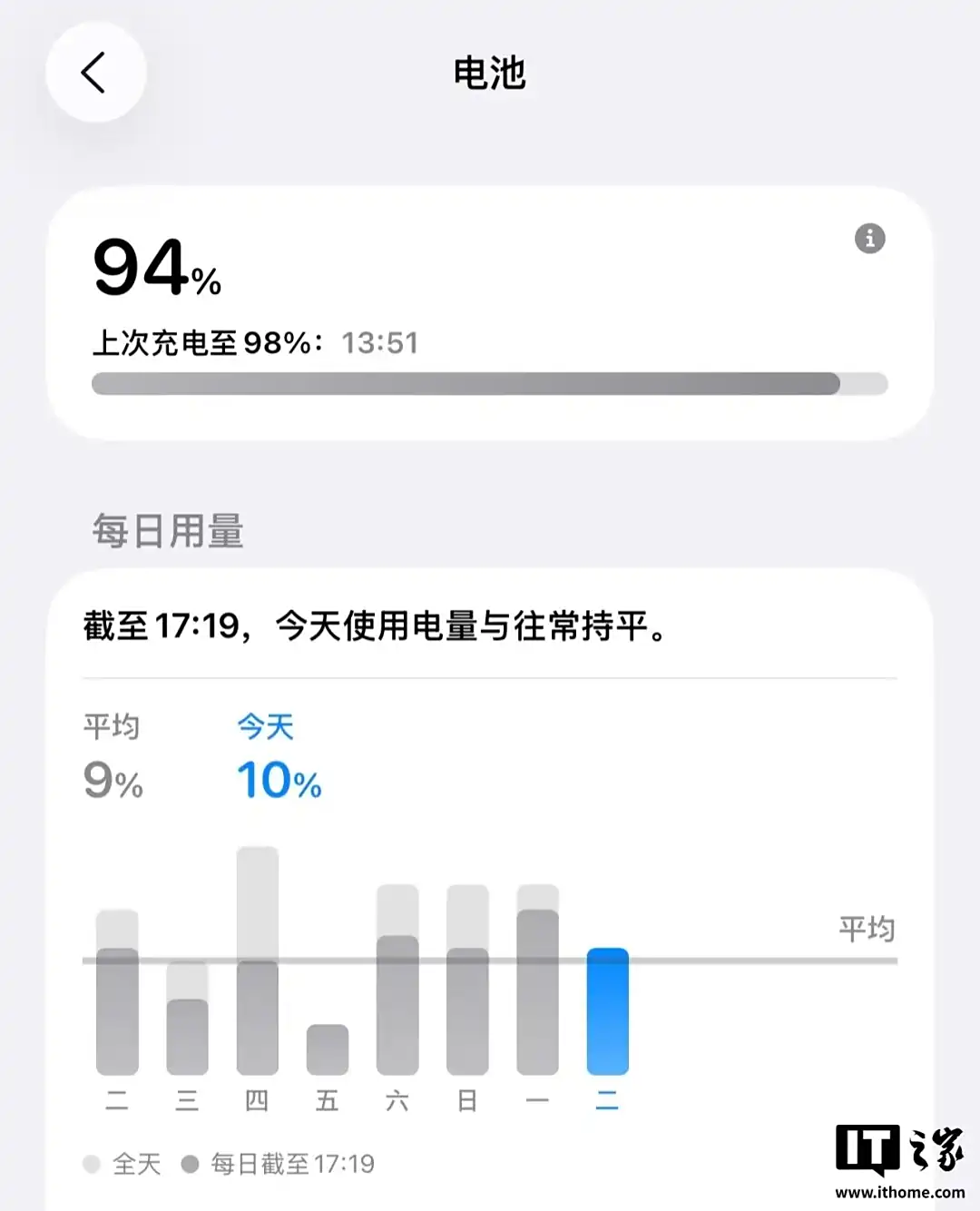Open the battery info icon
The width and height of the screenshot is (980, 1211).
pyautogui.click(x=869, y=239)
